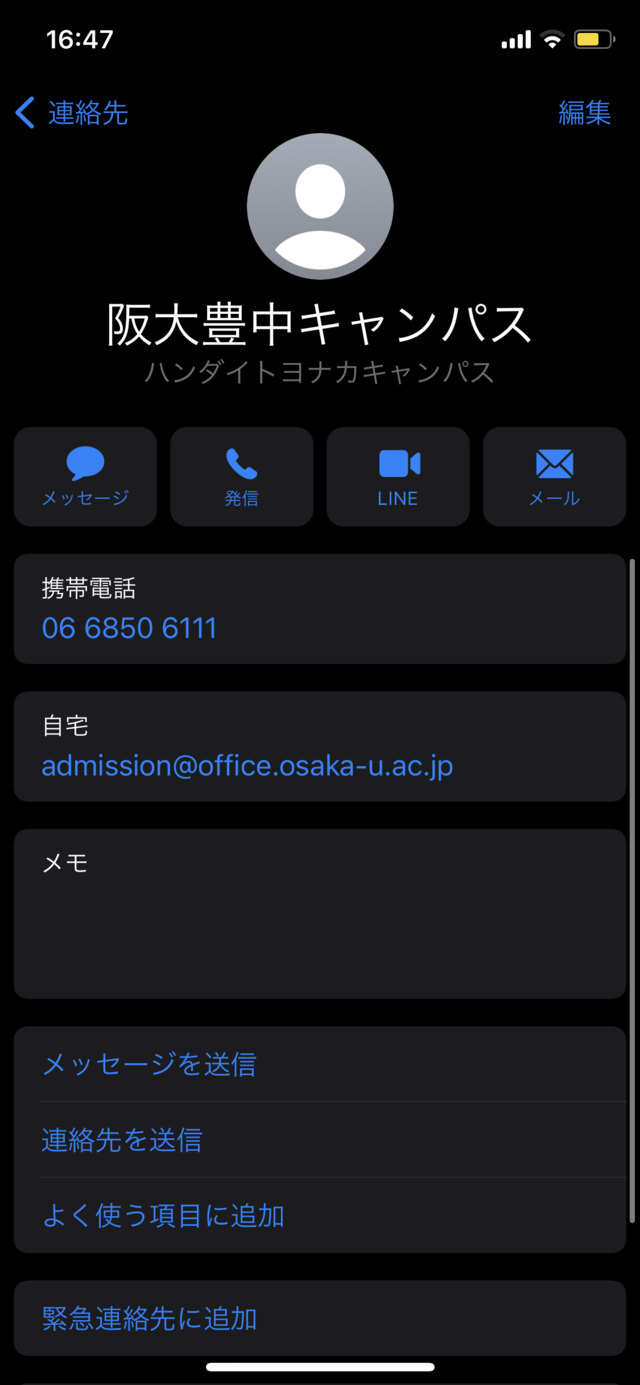Screen dimensions: 640x1385
Task: Tap 編集 to edit this contact
Action: coord(584,113)
